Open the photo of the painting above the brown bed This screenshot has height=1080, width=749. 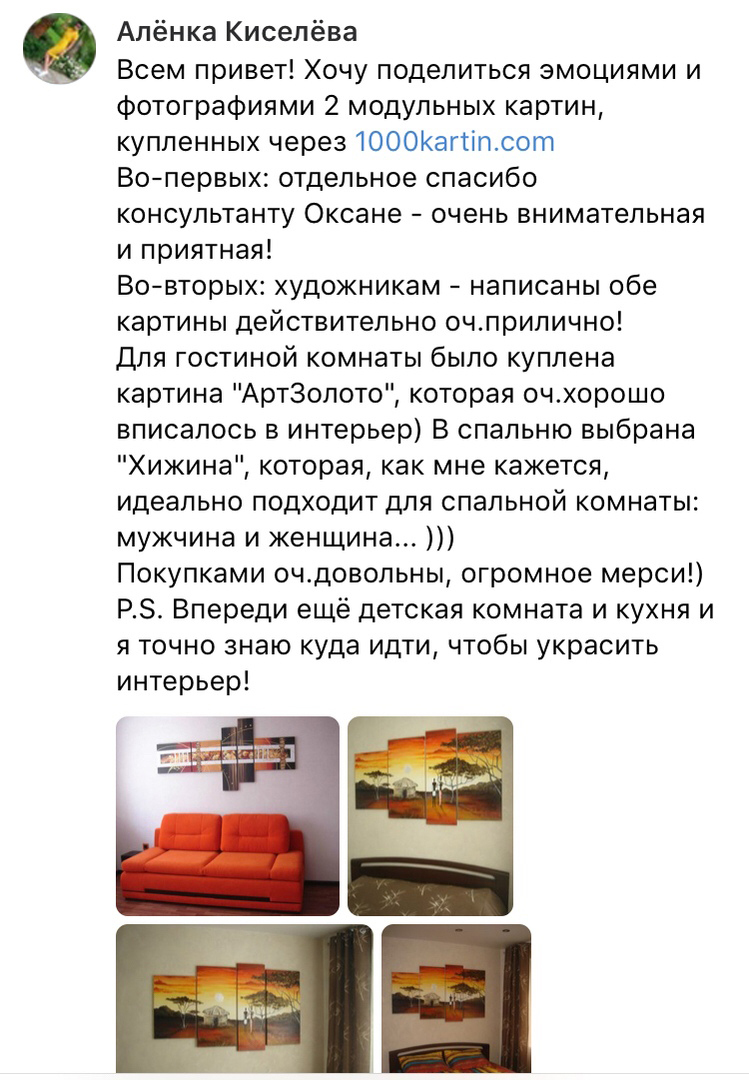click(x=429, y=815)
